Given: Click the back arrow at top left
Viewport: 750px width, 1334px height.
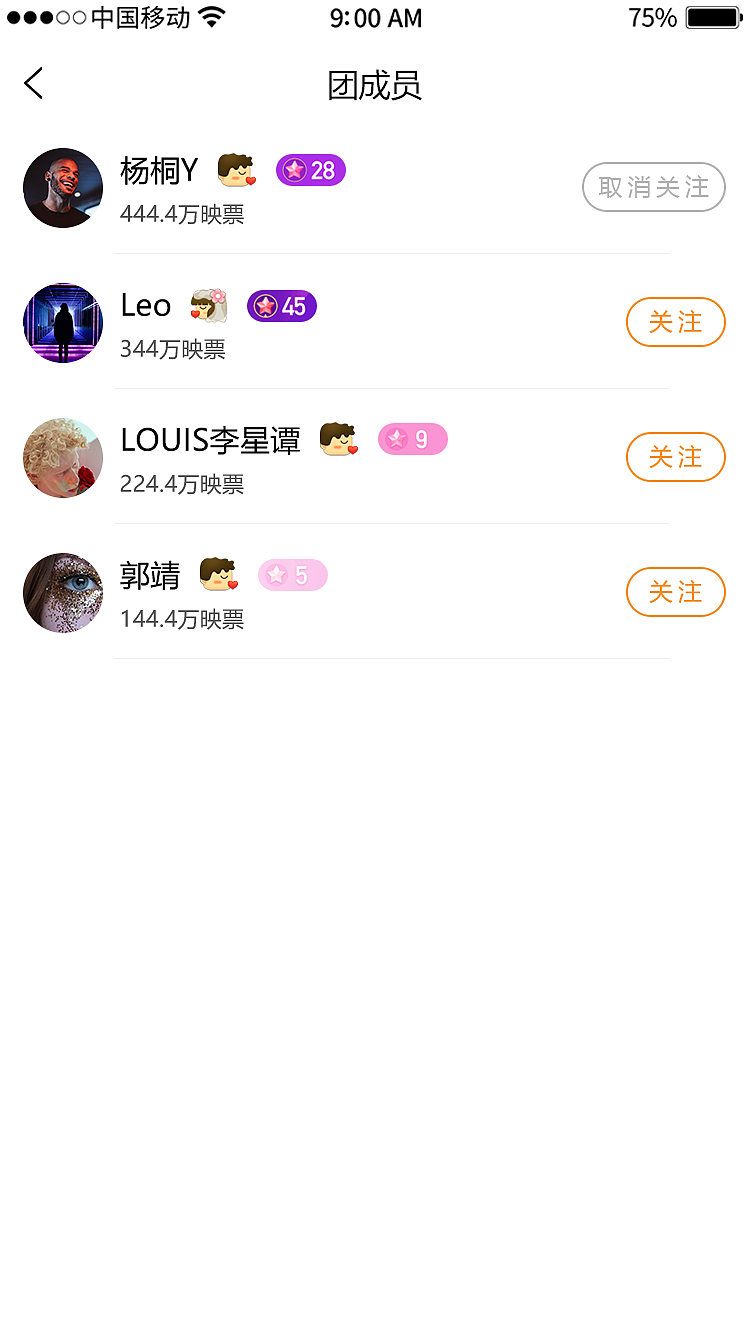Looking at the screenshot, I should point(33,84).
